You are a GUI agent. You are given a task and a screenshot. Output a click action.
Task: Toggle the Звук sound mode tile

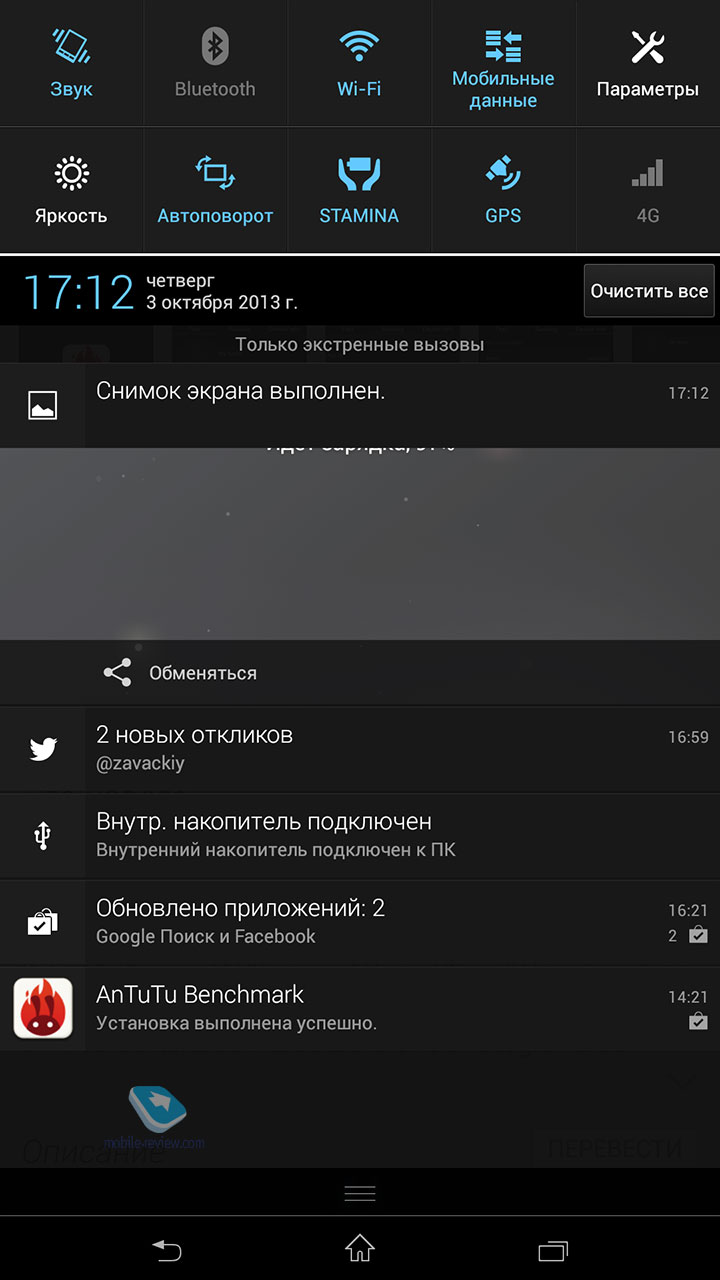tap(71, 63)
